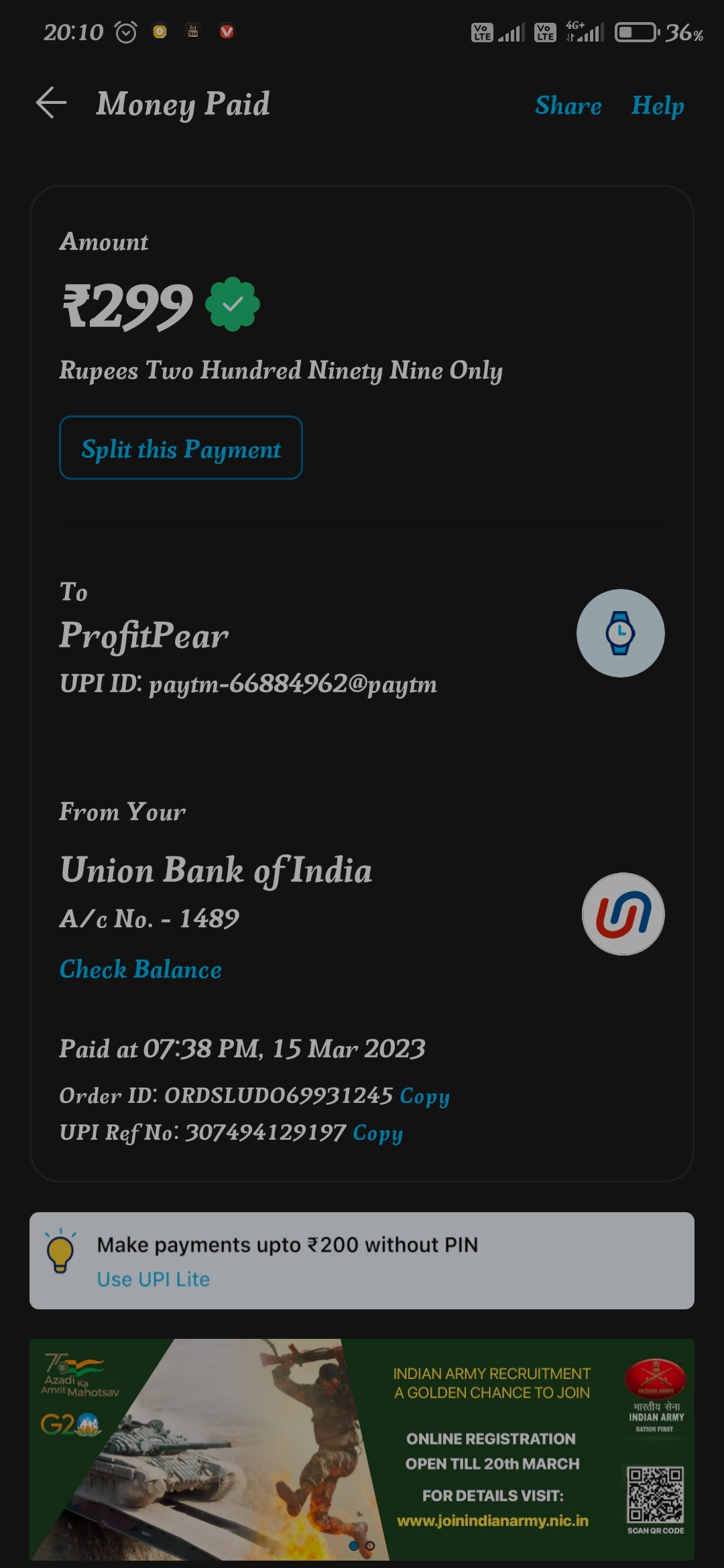Open the Use UPI Lite link
Viewport: 724px width, 1568px height.
tap(154, 1279)
